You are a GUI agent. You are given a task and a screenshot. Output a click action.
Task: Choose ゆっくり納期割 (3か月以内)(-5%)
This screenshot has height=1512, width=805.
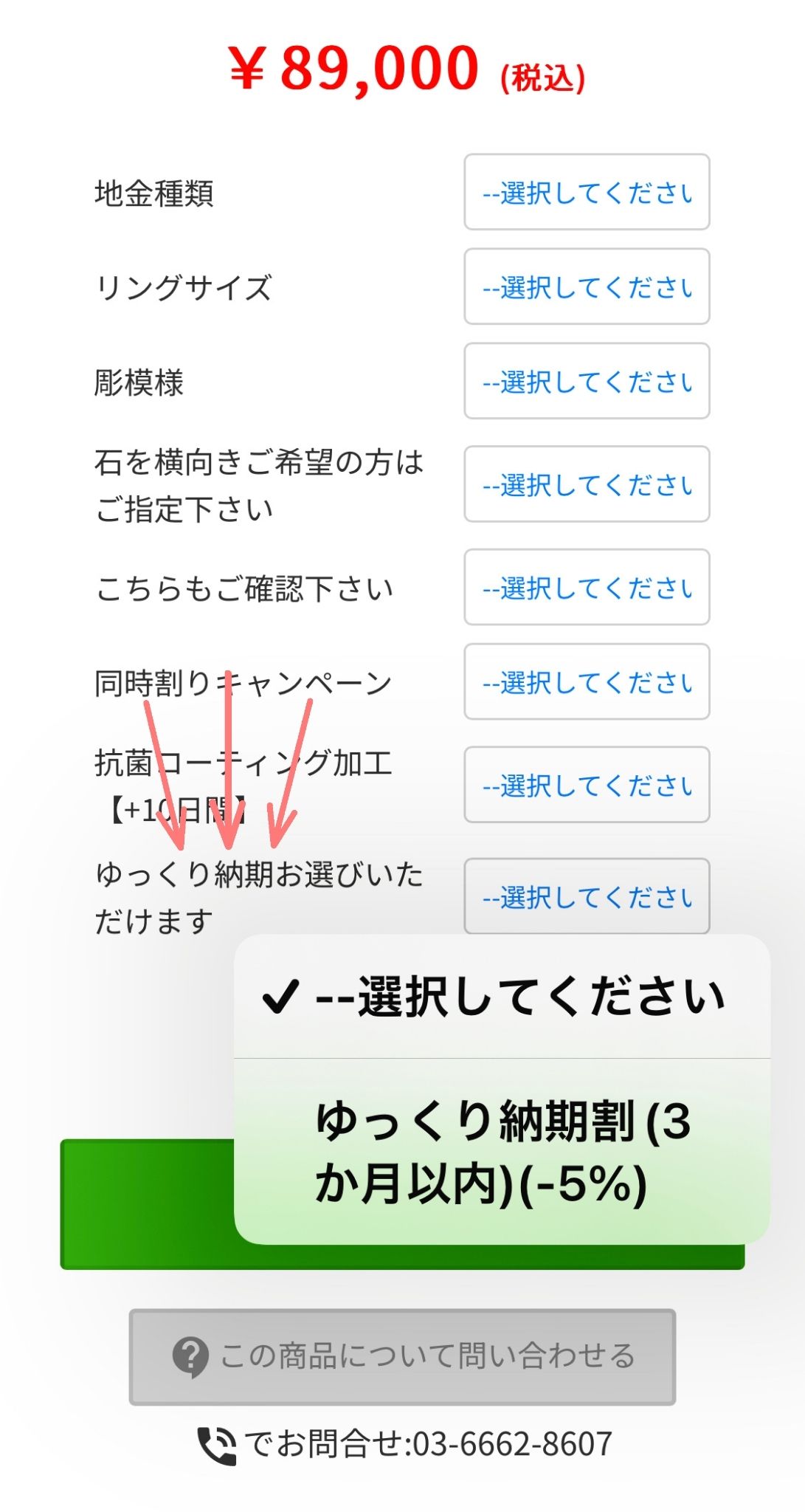coord(502,1152)
